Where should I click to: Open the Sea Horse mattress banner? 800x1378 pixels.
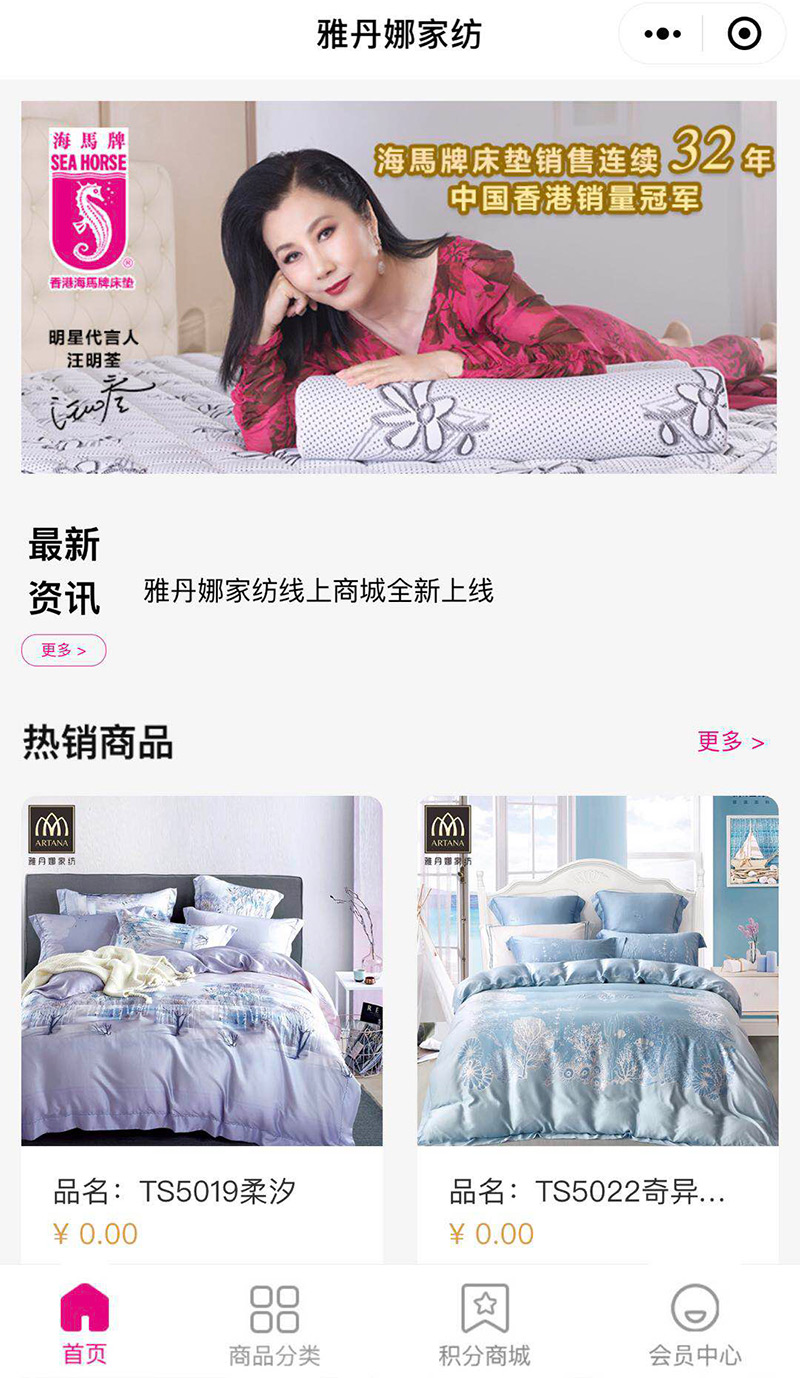pyautogui.click(x=399, y=287)
